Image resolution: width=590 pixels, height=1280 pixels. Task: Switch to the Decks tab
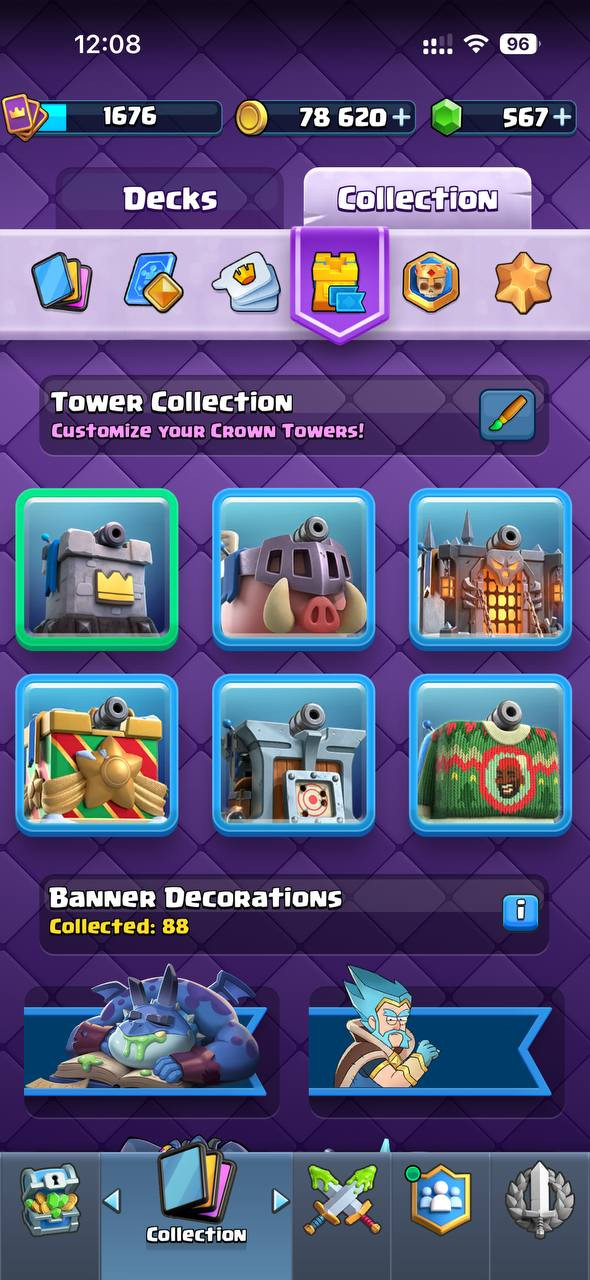[170, 199]
